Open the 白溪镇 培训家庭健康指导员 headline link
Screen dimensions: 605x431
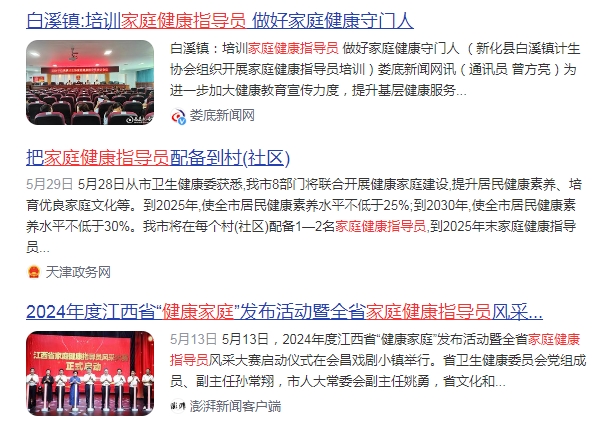click(x=219, y=21)
